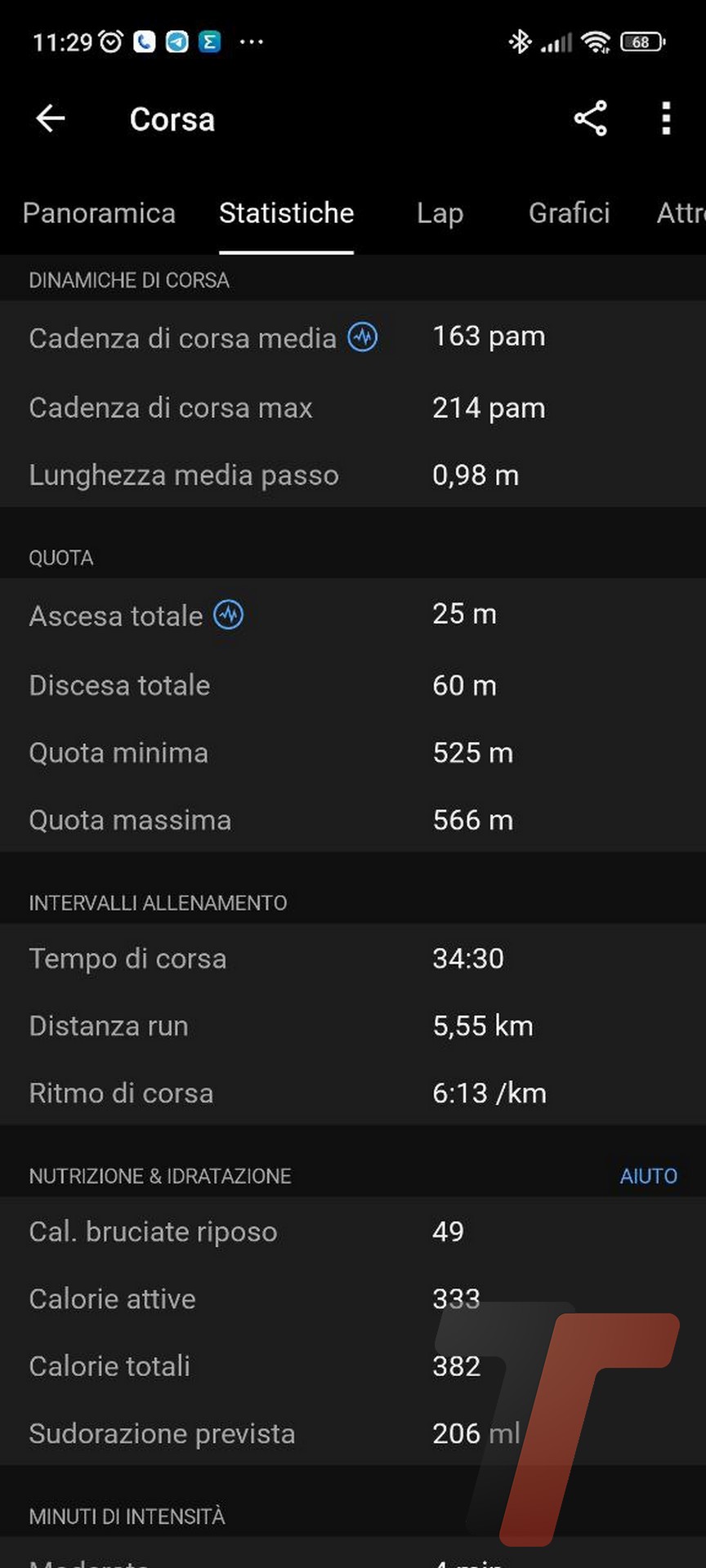Switch to the Panoramica tab
Screen dimensions: 706x1568
(x=99, y=213)
